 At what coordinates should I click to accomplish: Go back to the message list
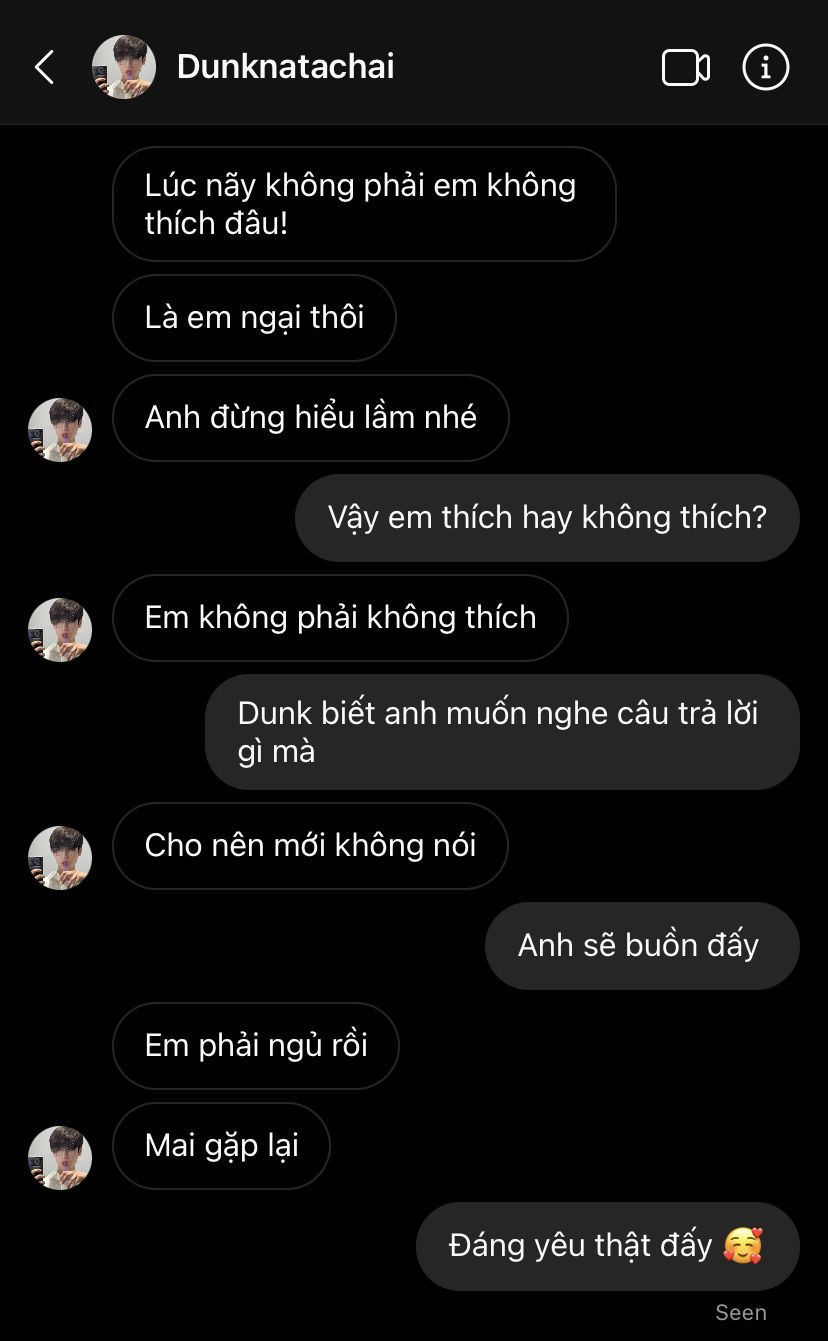click(x=44, y=68)
